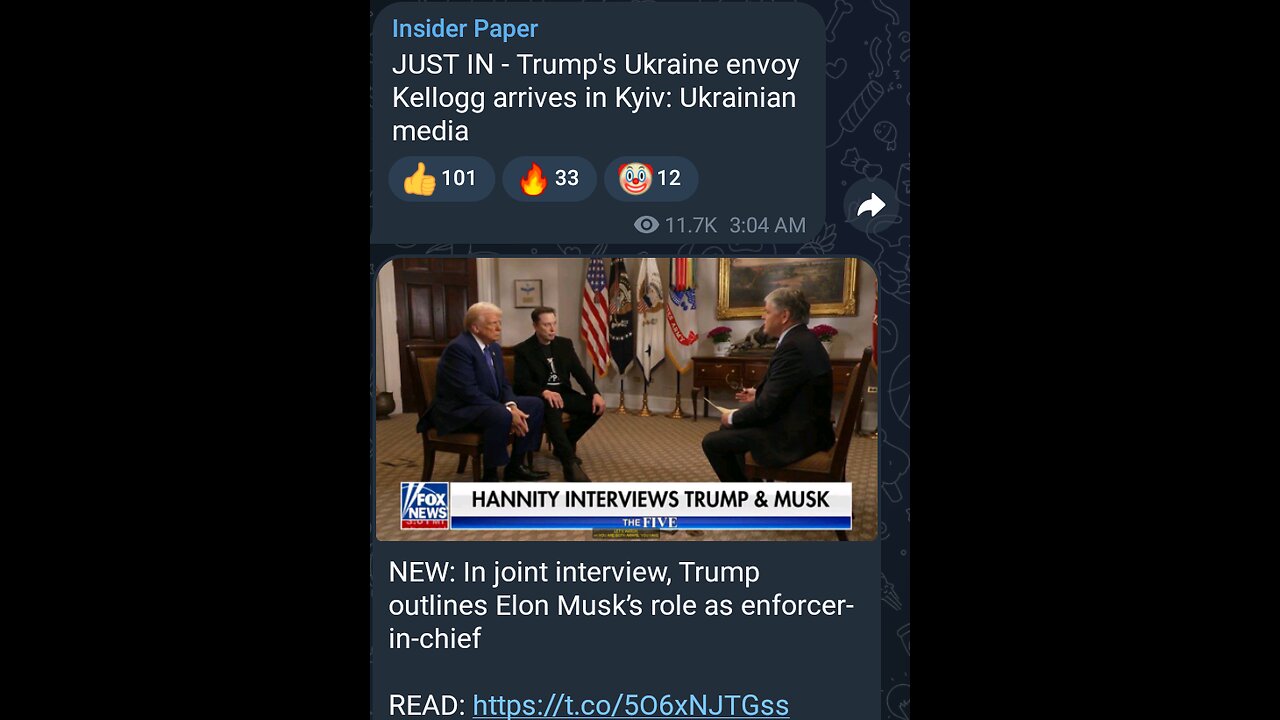Open the Hannity interview image

click(626, 399)
